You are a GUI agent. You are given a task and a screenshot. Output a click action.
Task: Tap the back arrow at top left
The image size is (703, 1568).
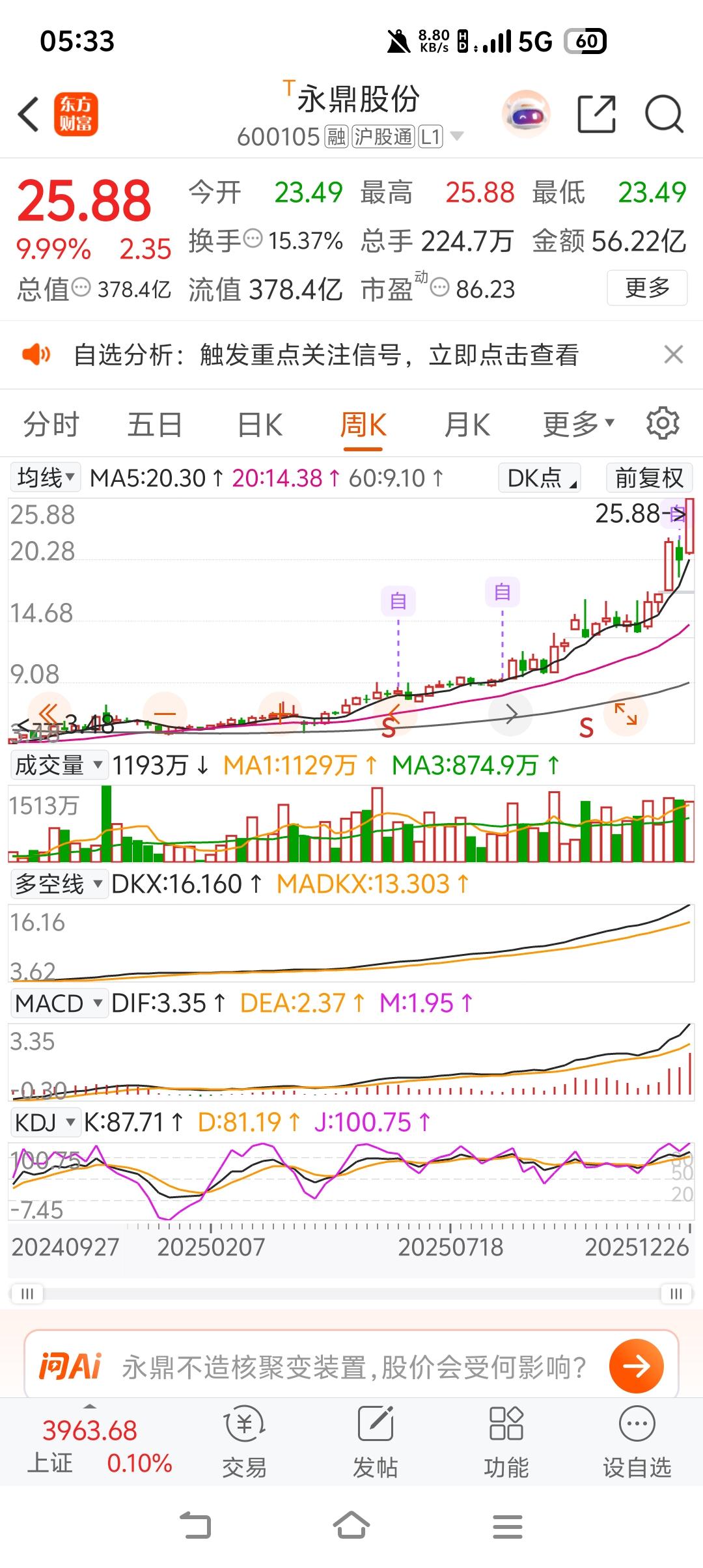(27, 114)
